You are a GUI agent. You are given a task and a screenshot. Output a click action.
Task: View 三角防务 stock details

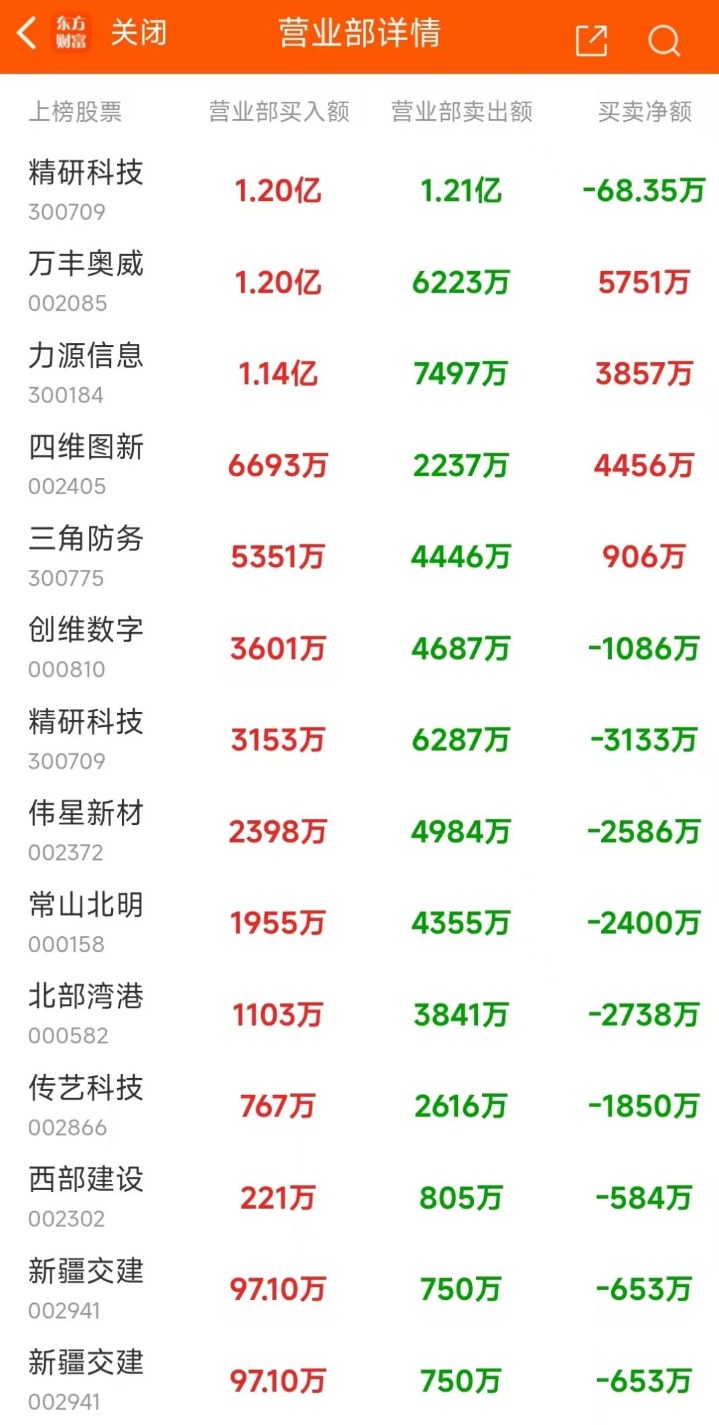[359, 557]
